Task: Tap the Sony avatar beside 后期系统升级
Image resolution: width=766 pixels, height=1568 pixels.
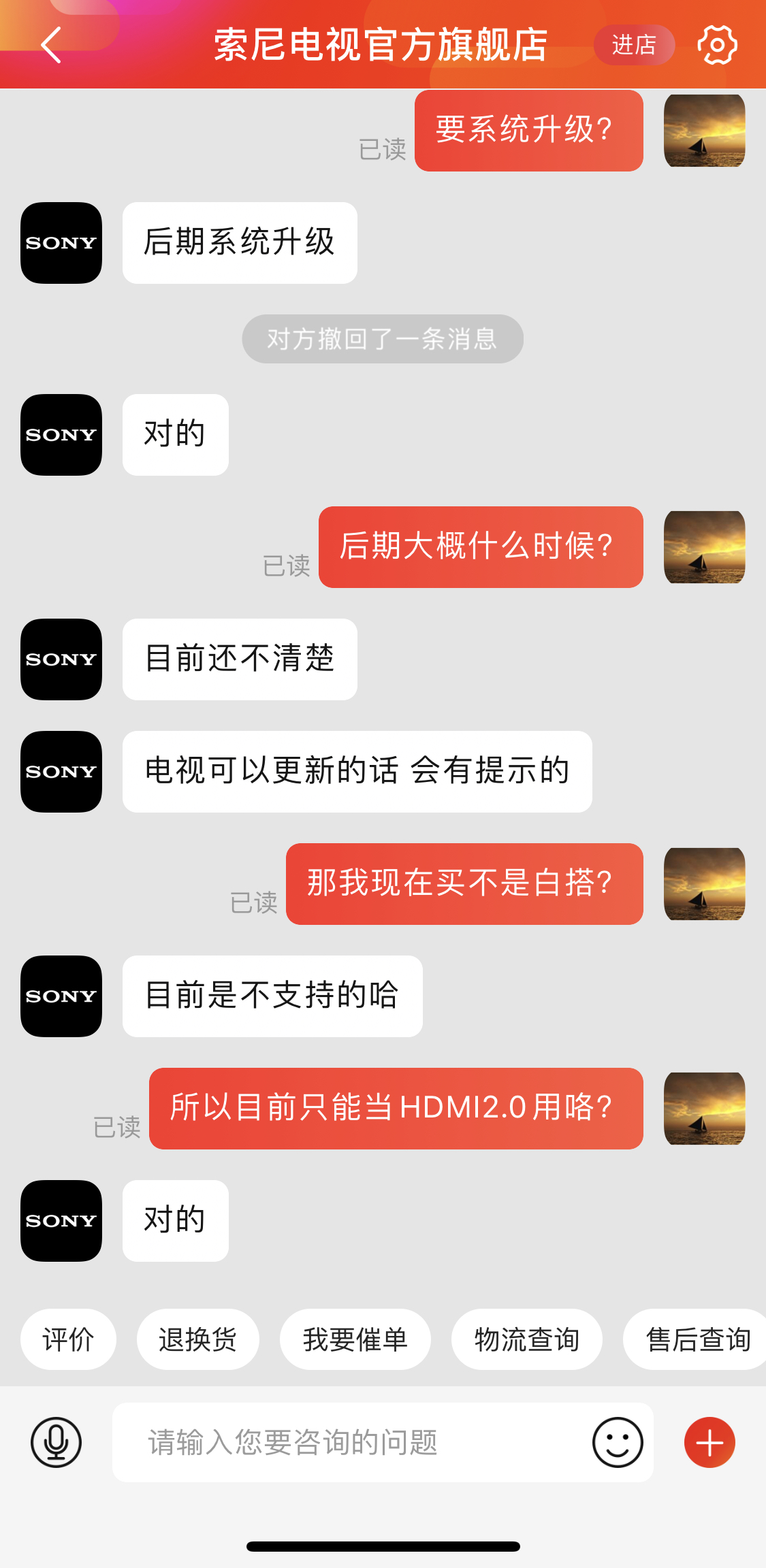Action: (x=61, y=243)
